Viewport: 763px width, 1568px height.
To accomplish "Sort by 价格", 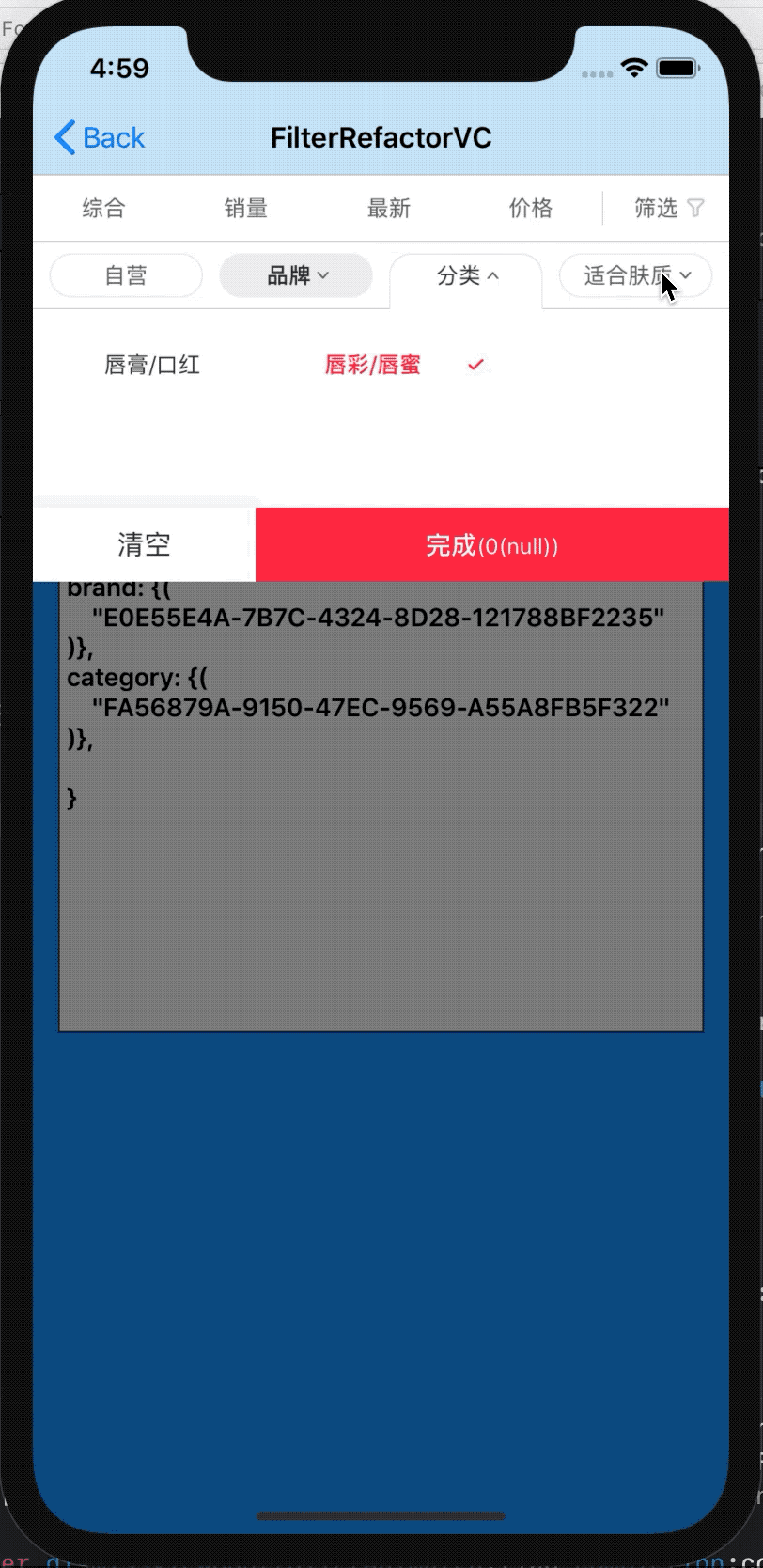I will (531, 208).
